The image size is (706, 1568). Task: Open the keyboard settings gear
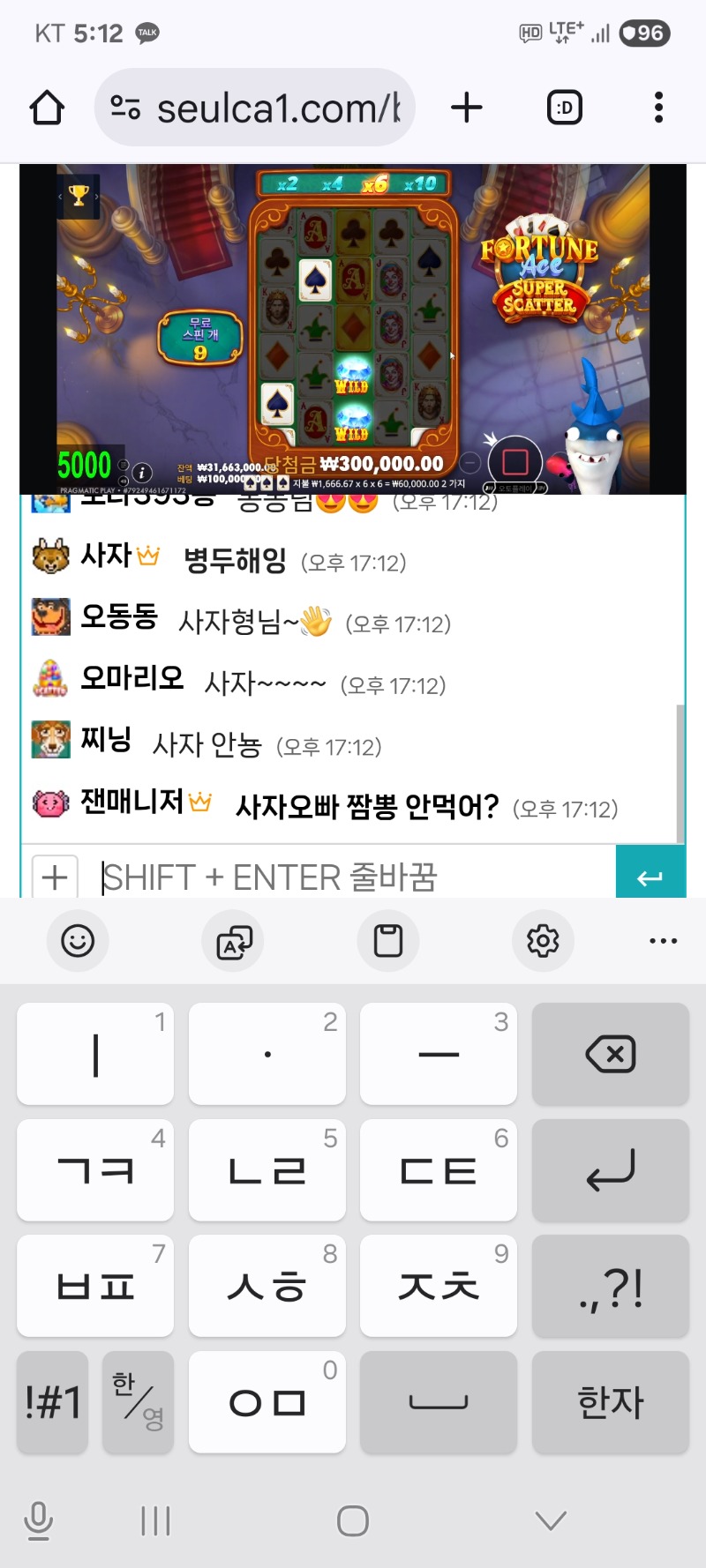coord(543,941)
